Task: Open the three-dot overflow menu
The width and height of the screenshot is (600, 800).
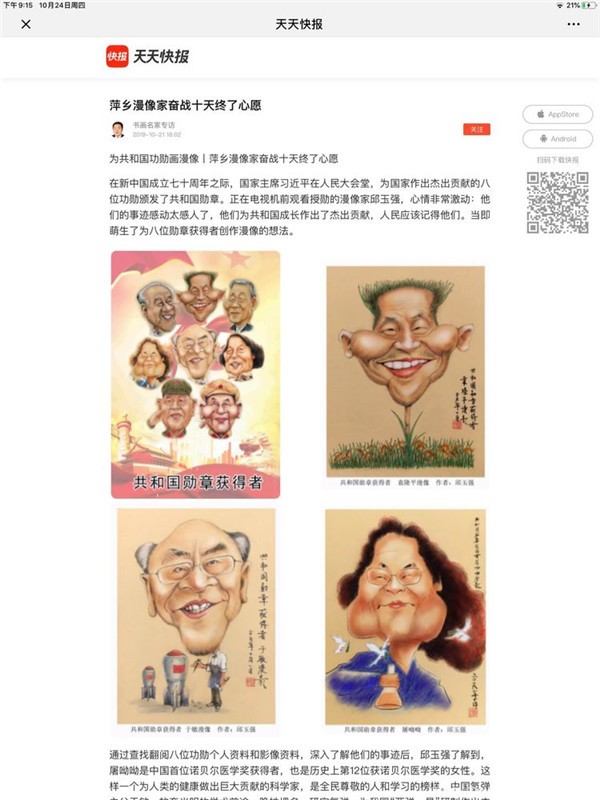Action: [573, 24]
